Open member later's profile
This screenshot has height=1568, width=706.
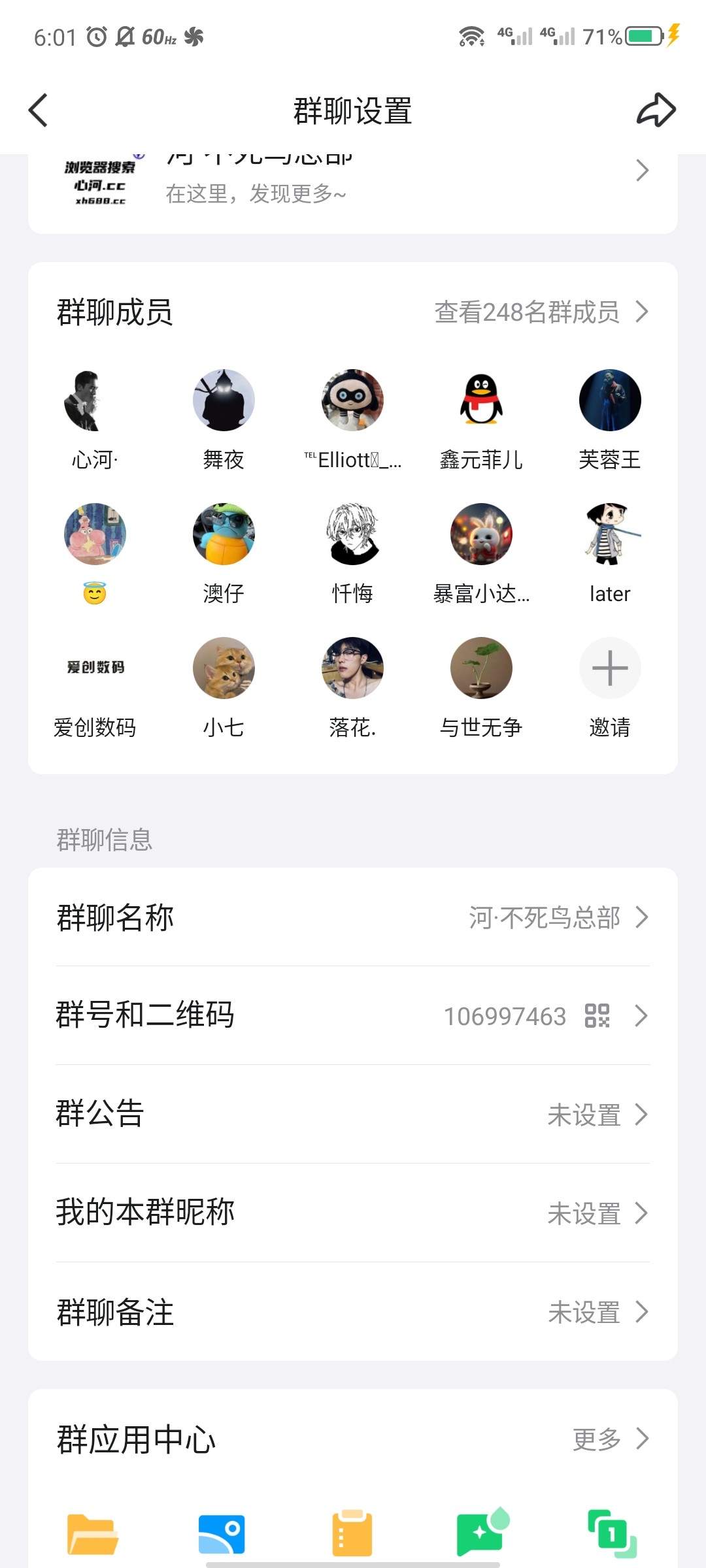tap(609, 534)
